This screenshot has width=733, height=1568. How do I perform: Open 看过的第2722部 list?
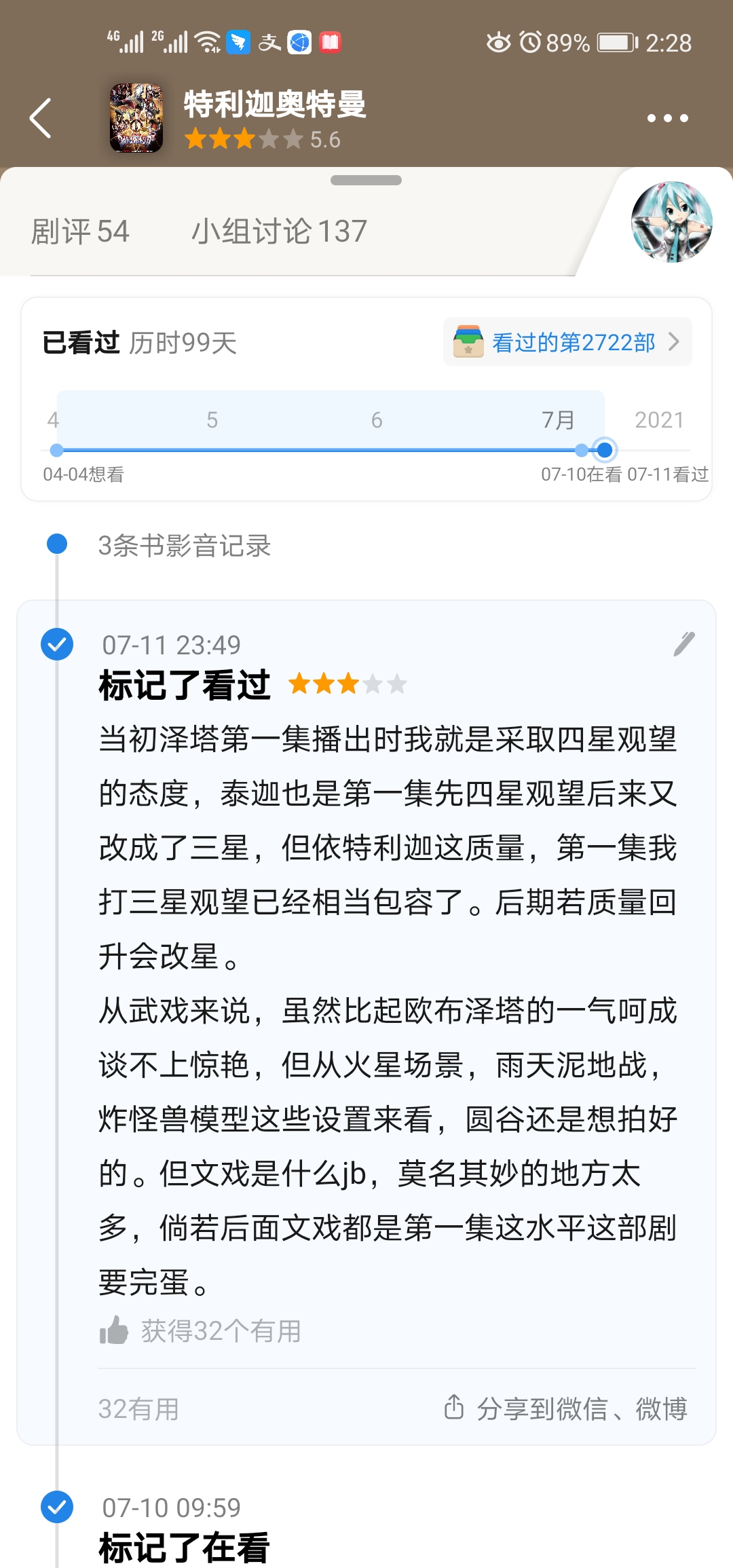click(x=568, y=342)
